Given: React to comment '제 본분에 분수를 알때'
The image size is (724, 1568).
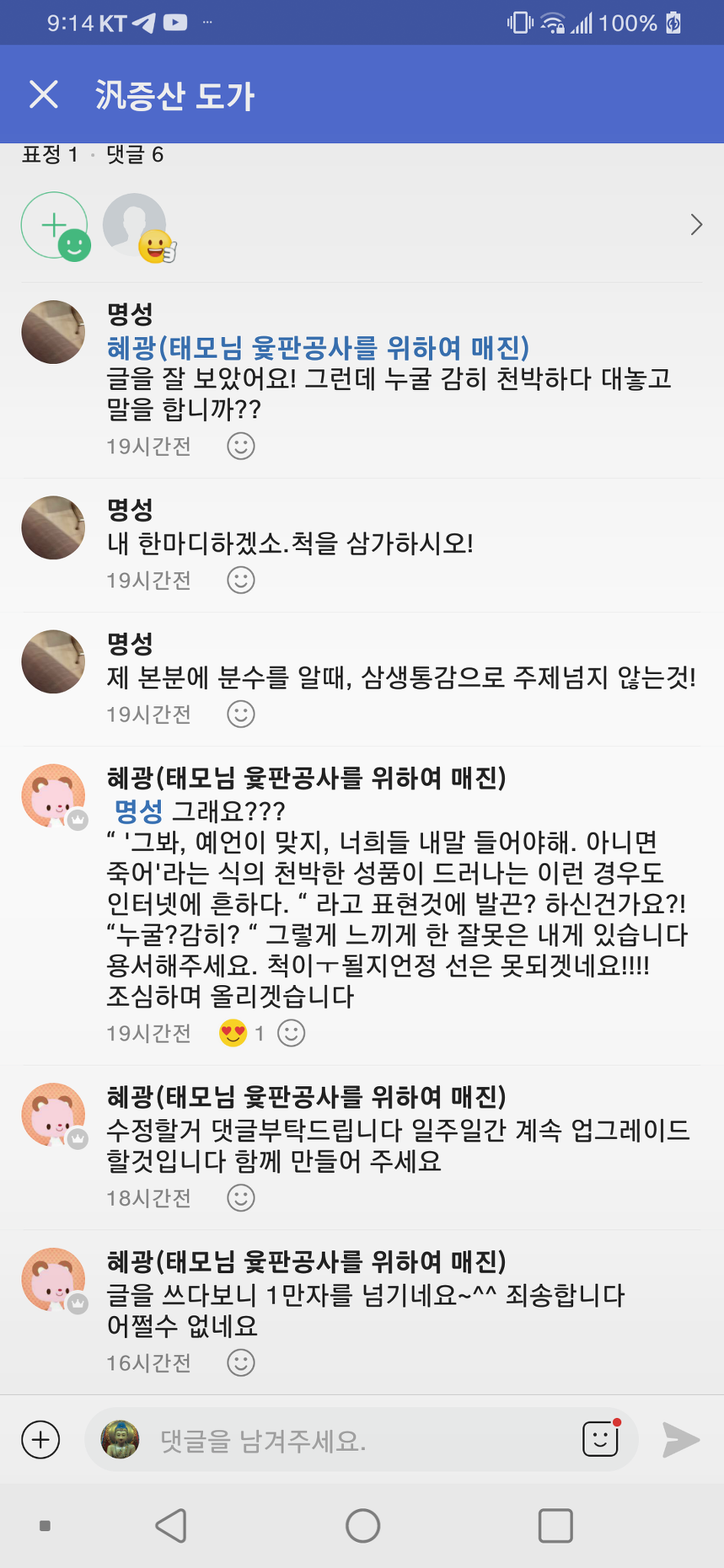Looking at the screenshot, I should (241, 714).
